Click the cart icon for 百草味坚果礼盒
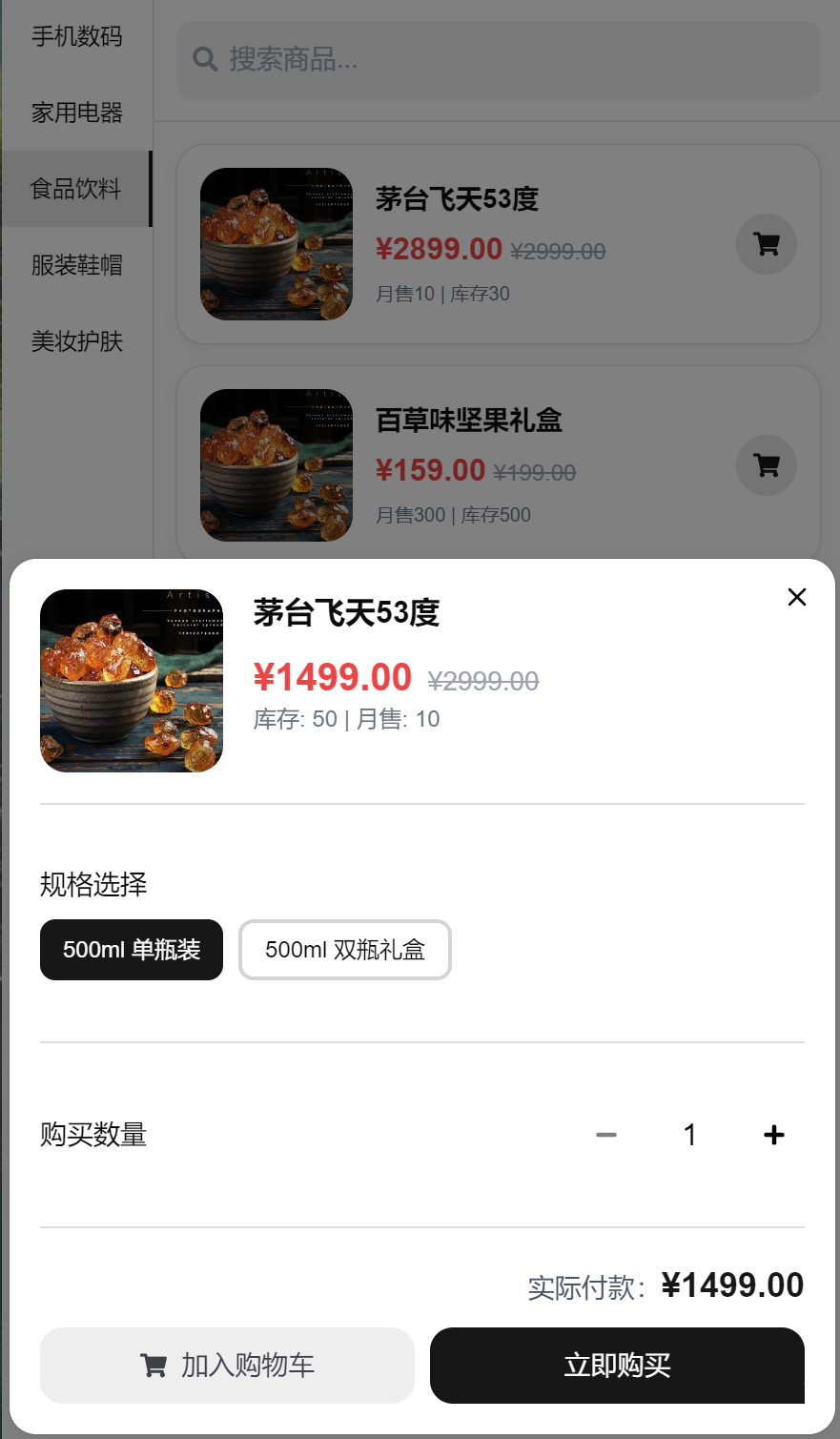Image resolution: width=840 pixels, height=1439 pixels. [767, 465]
